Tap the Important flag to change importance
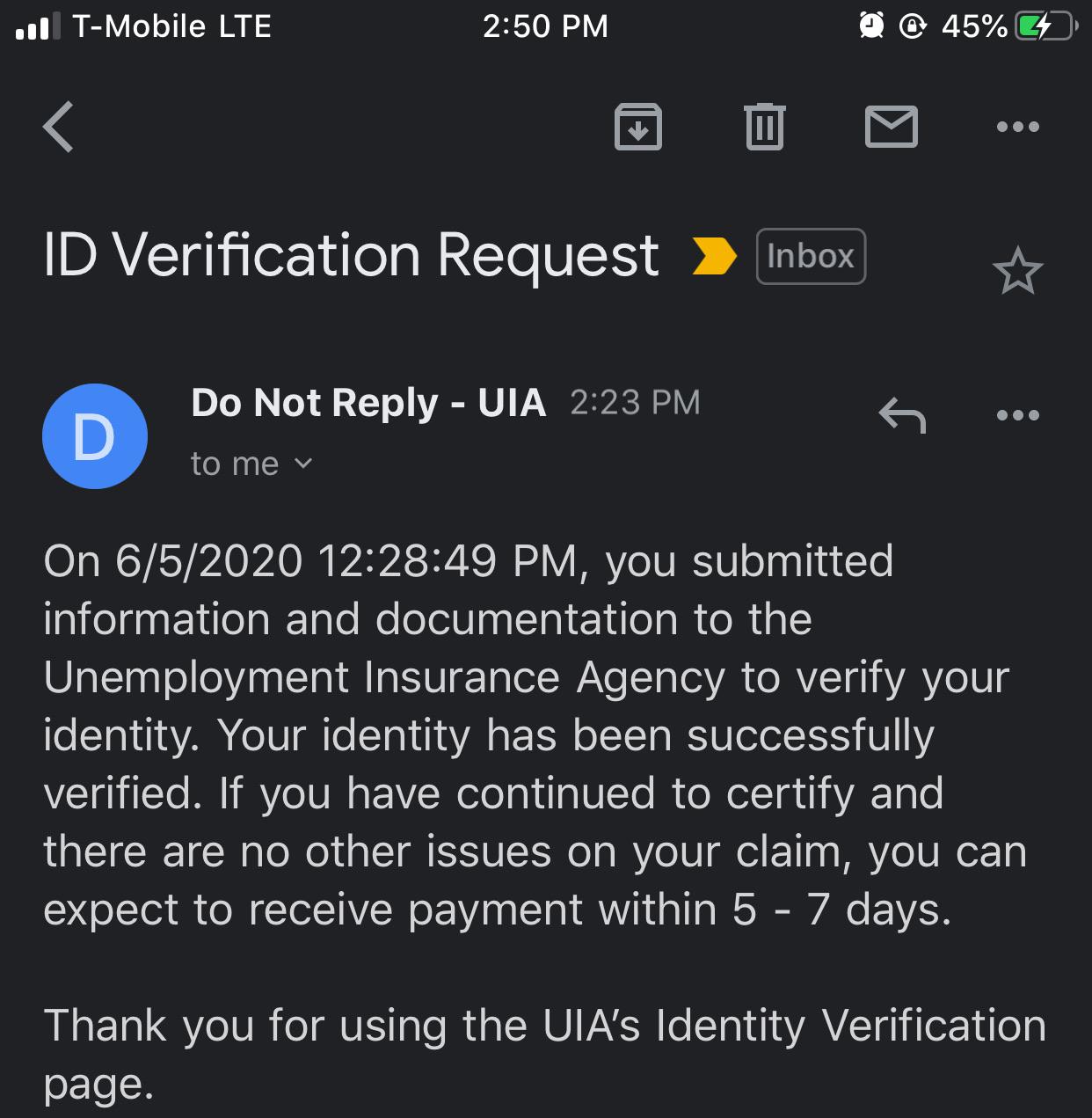The image size is (1092, 1118). [x=711, y=256]
